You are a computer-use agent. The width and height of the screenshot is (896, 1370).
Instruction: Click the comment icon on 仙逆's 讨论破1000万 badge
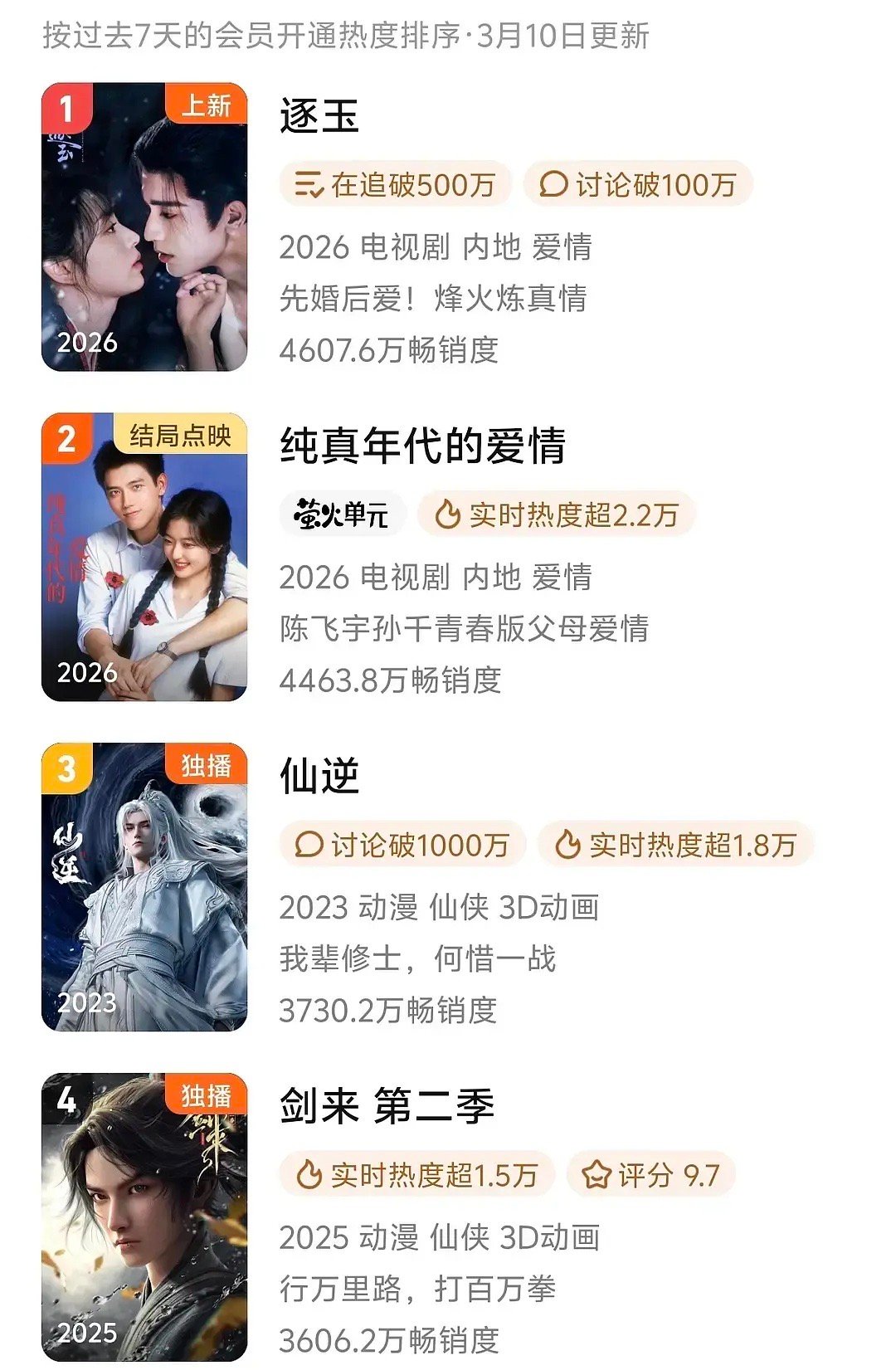coord(311,844)
